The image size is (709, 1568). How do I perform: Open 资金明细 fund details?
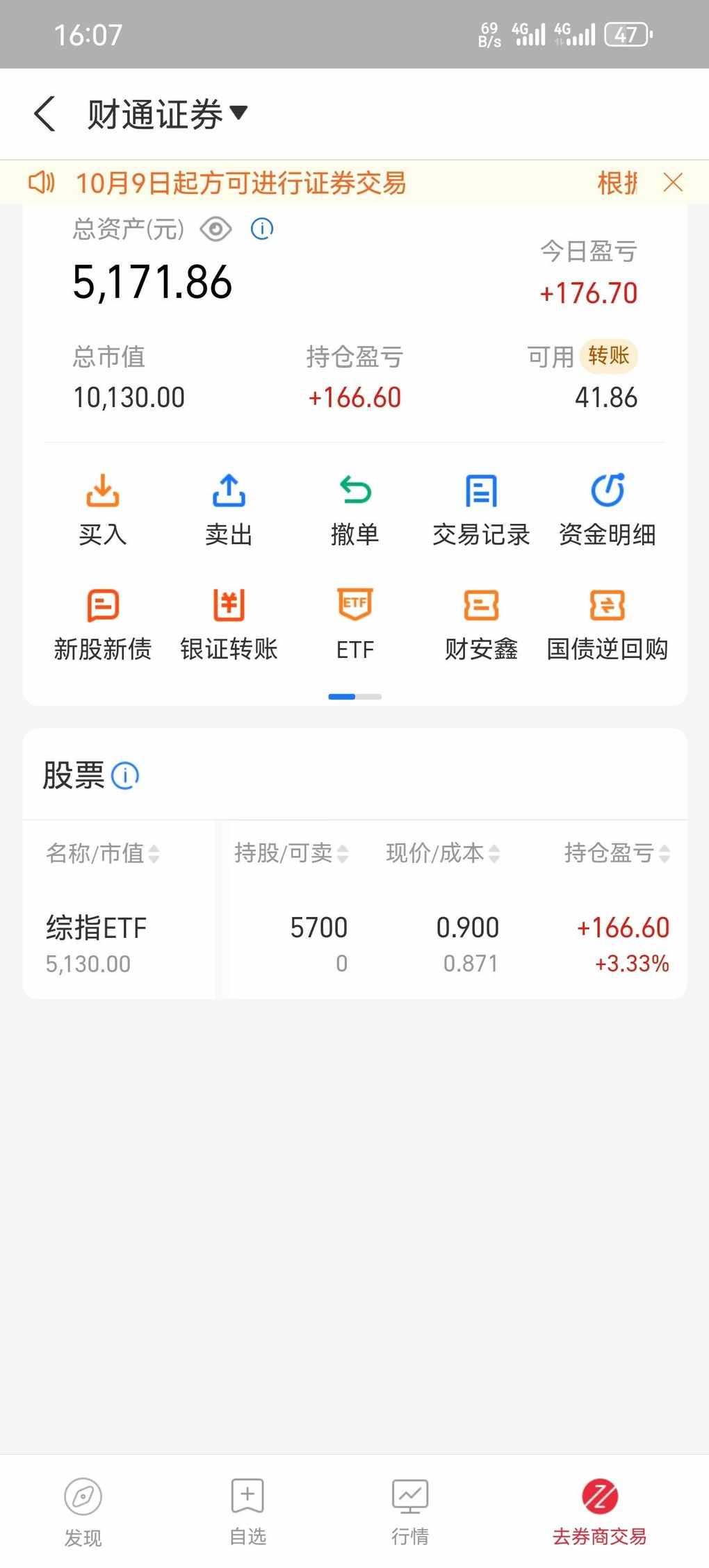pos(608,511)
